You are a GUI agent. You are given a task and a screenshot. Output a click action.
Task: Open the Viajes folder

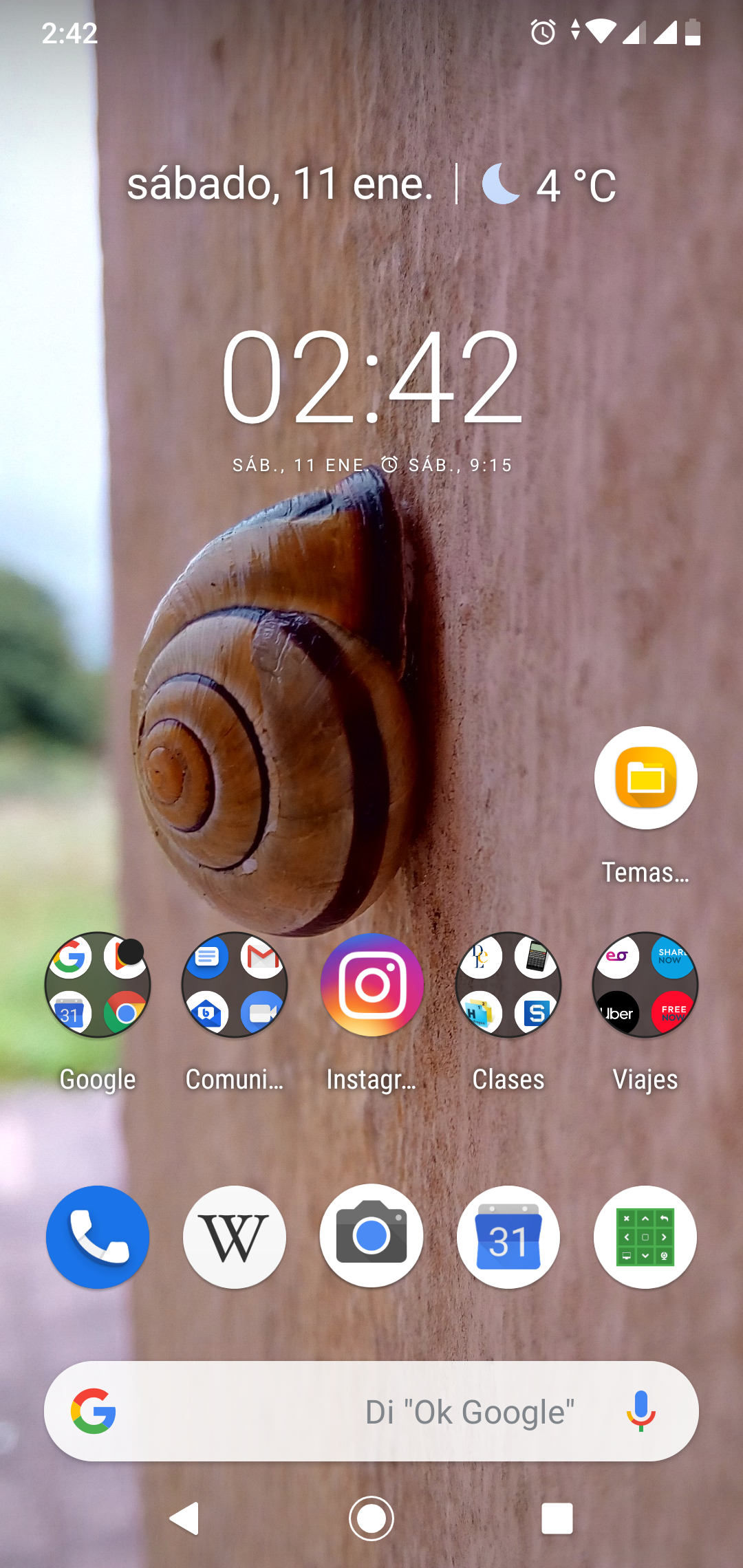[645, 985]
